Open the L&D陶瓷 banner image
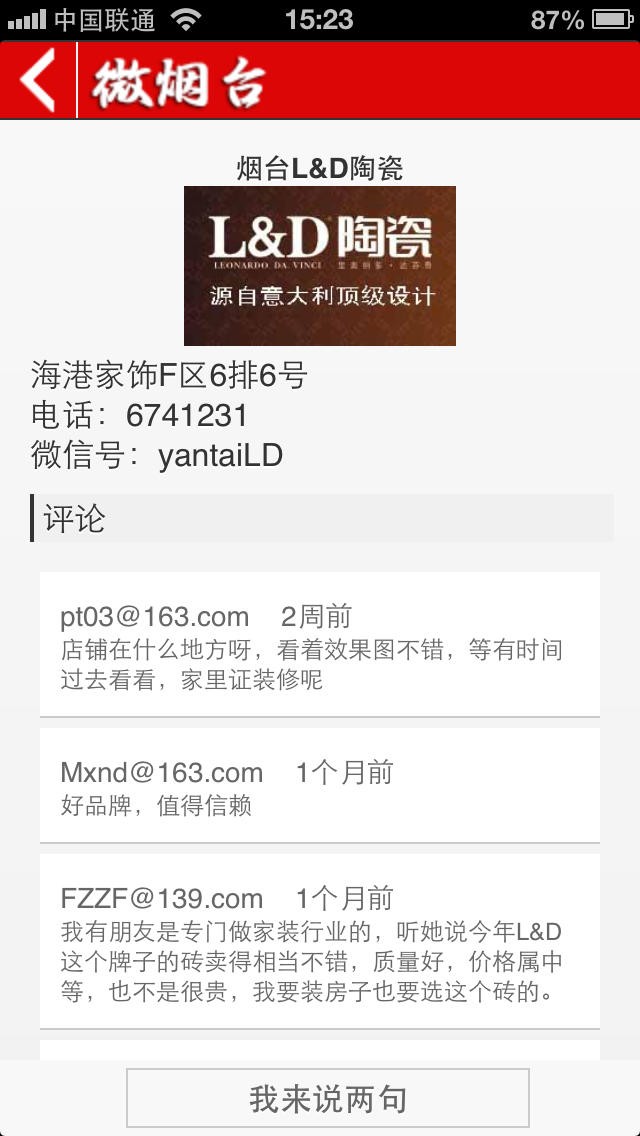 tap(320, 266)
